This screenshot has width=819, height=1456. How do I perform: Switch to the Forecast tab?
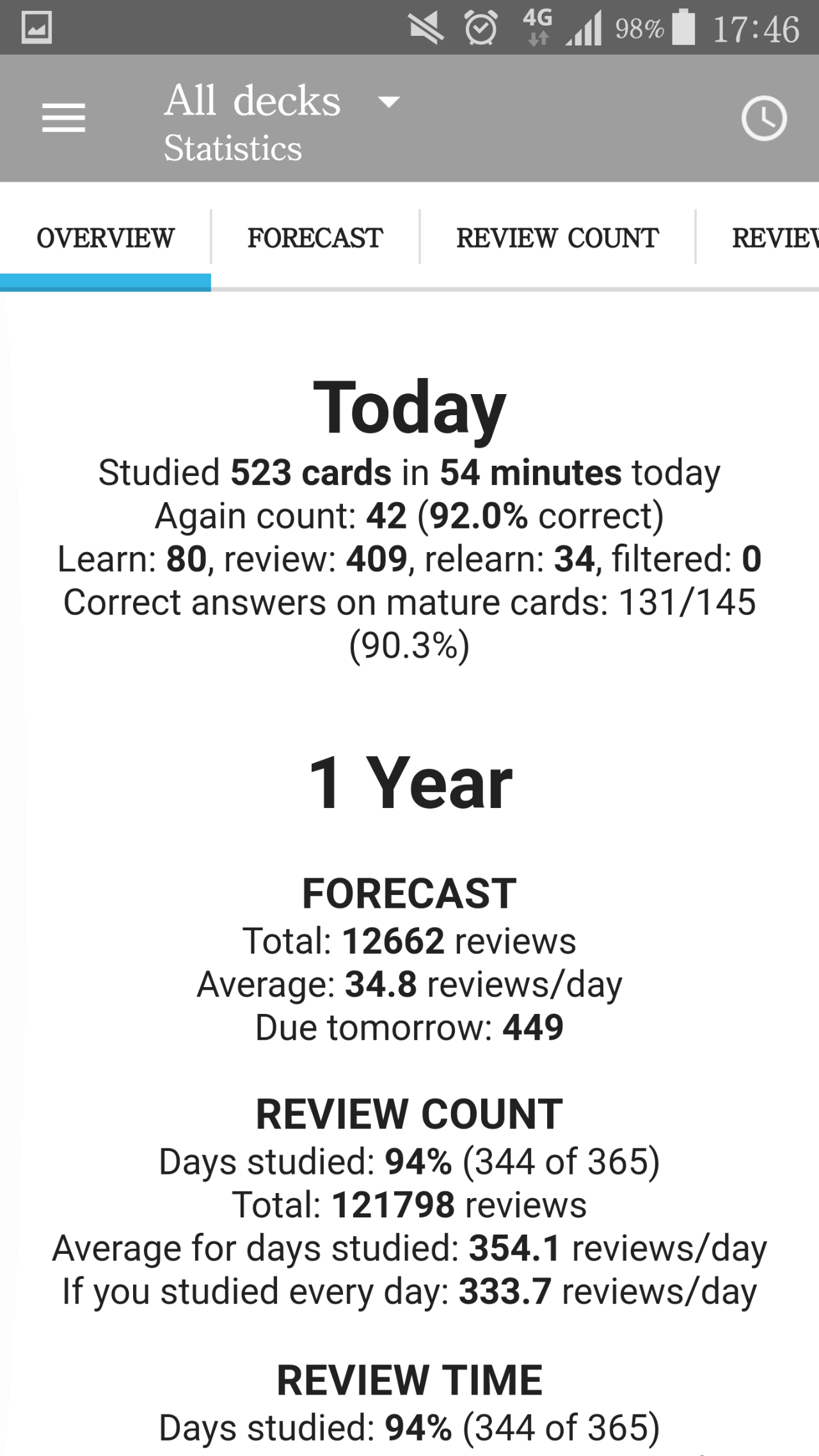pos(315,238)
